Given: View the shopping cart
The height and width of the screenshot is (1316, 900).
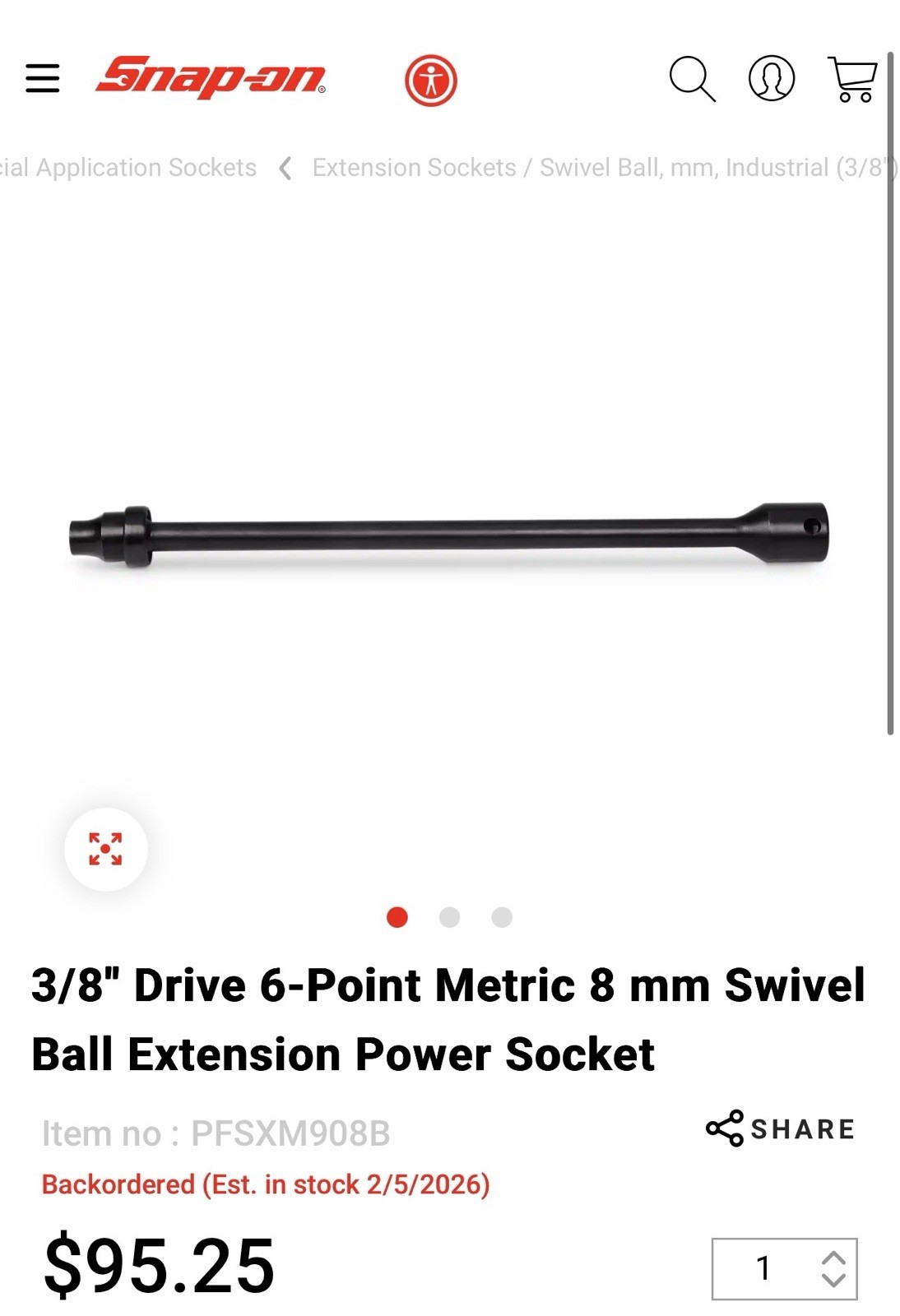Looking at the screenshot, I should click(851, 79).
